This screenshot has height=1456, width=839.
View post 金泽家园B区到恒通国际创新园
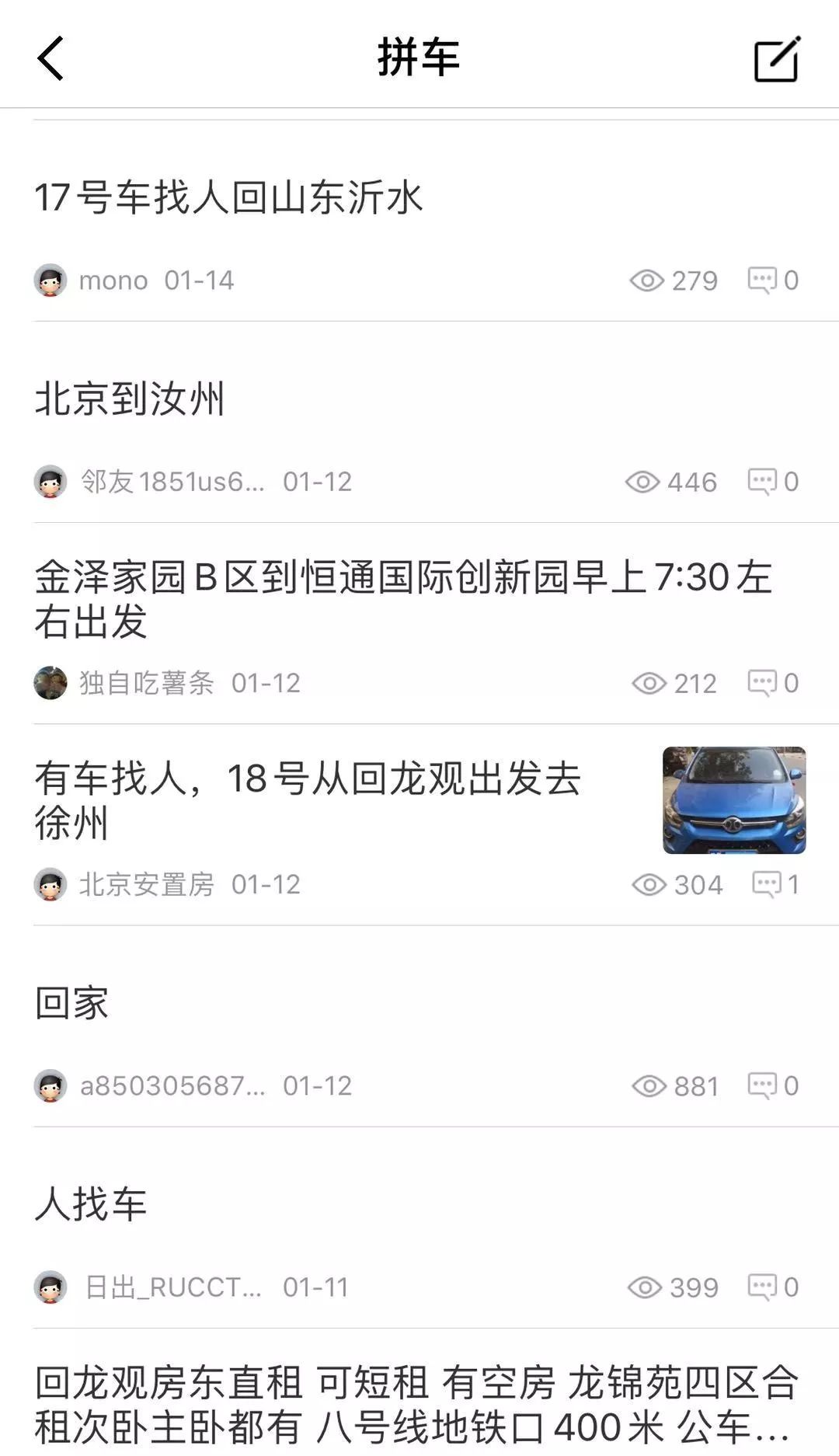[x=402, y=599]
